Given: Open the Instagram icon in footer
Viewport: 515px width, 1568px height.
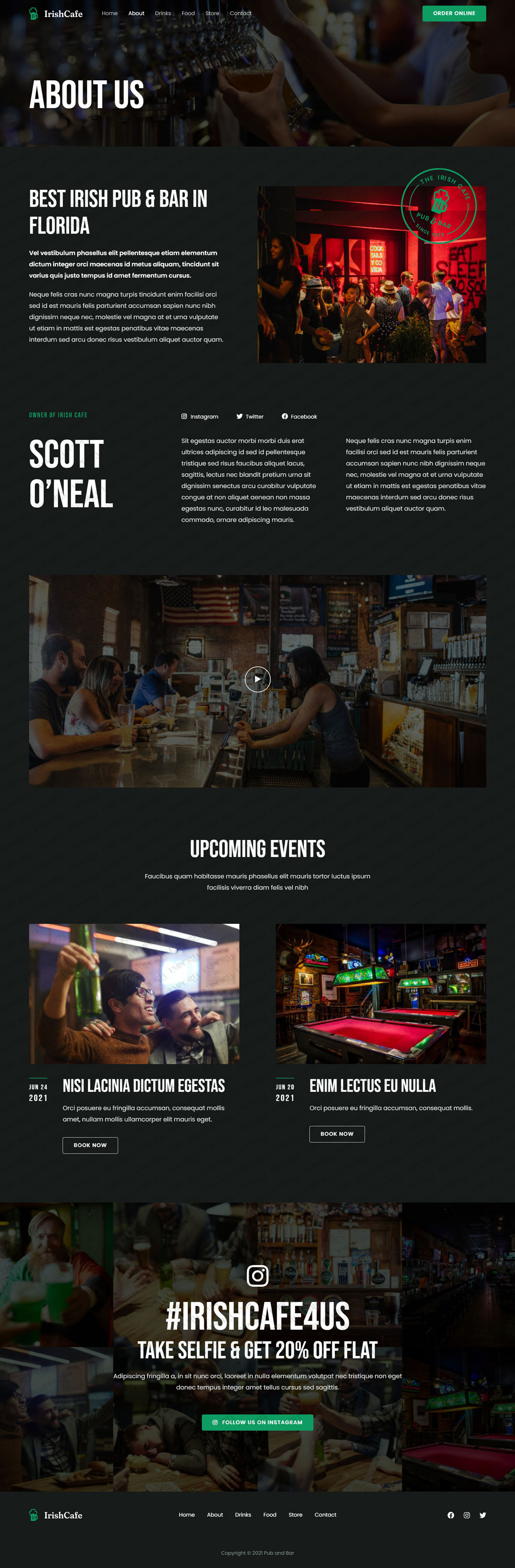Looking at the screenshot, I should pos(467,1516).
